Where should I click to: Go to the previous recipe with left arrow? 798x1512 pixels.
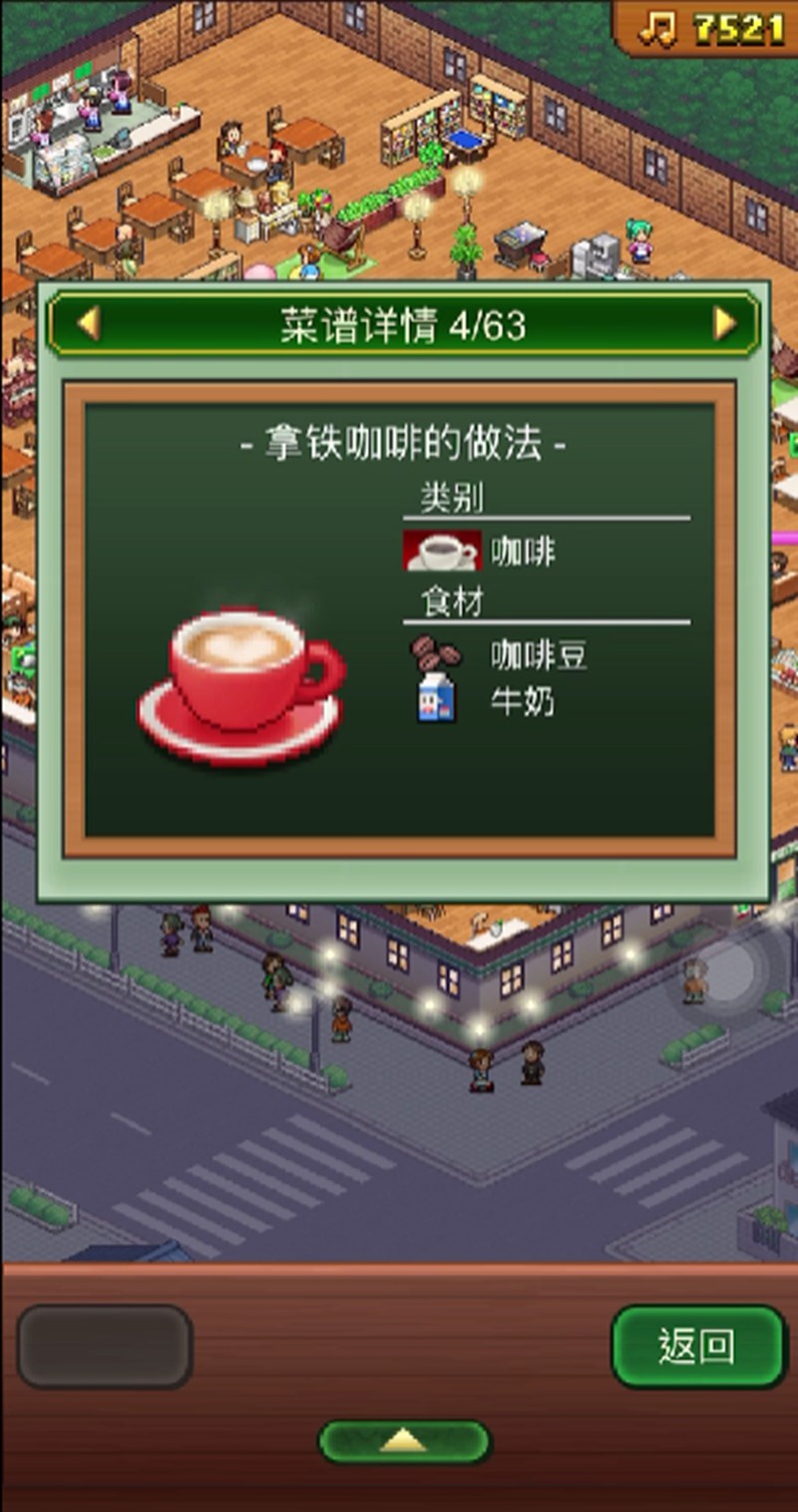tap(89, 324)
